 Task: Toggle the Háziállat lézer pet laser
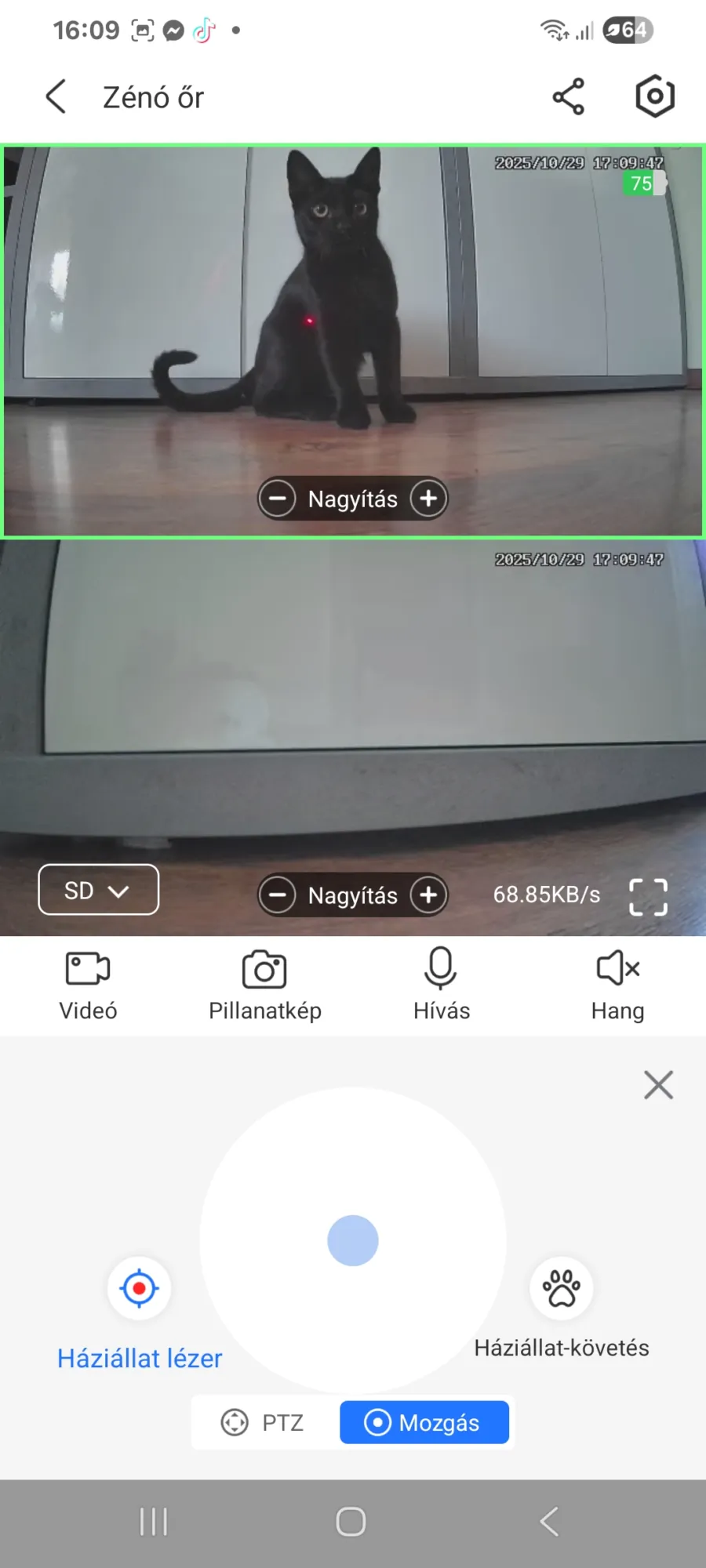[x=140, y=1288]
